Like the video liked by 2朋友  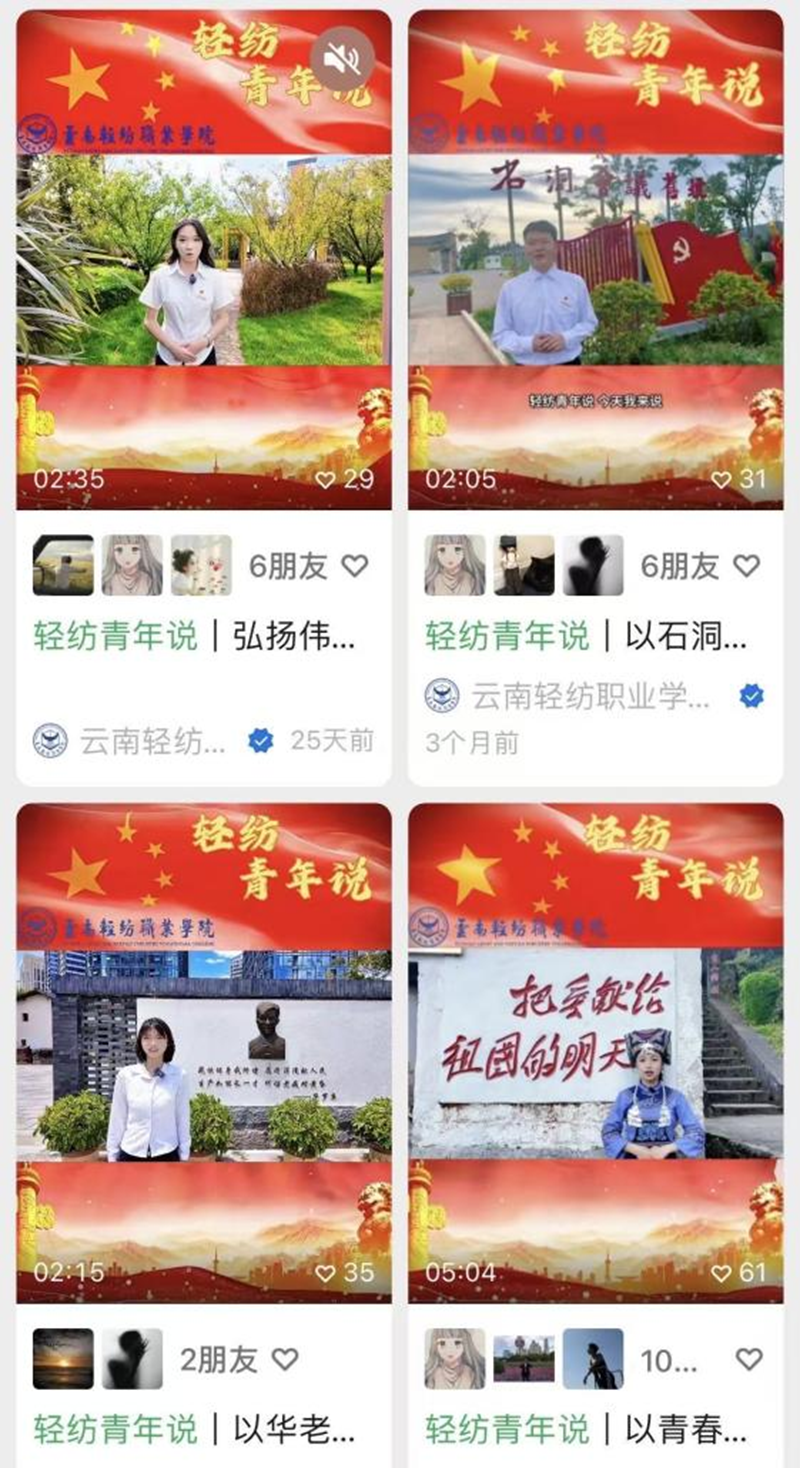[x=286, y=1359]
